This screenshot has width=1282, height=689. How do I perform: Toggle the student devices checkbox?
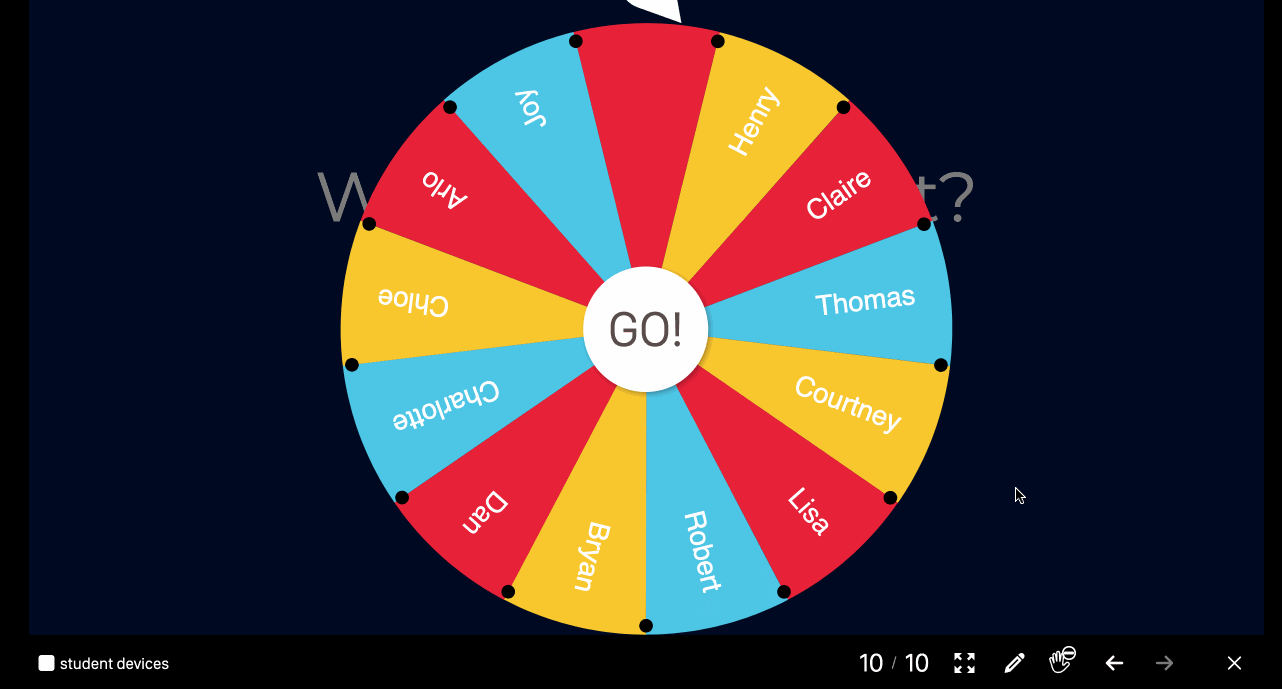click(x=46, y=663)
